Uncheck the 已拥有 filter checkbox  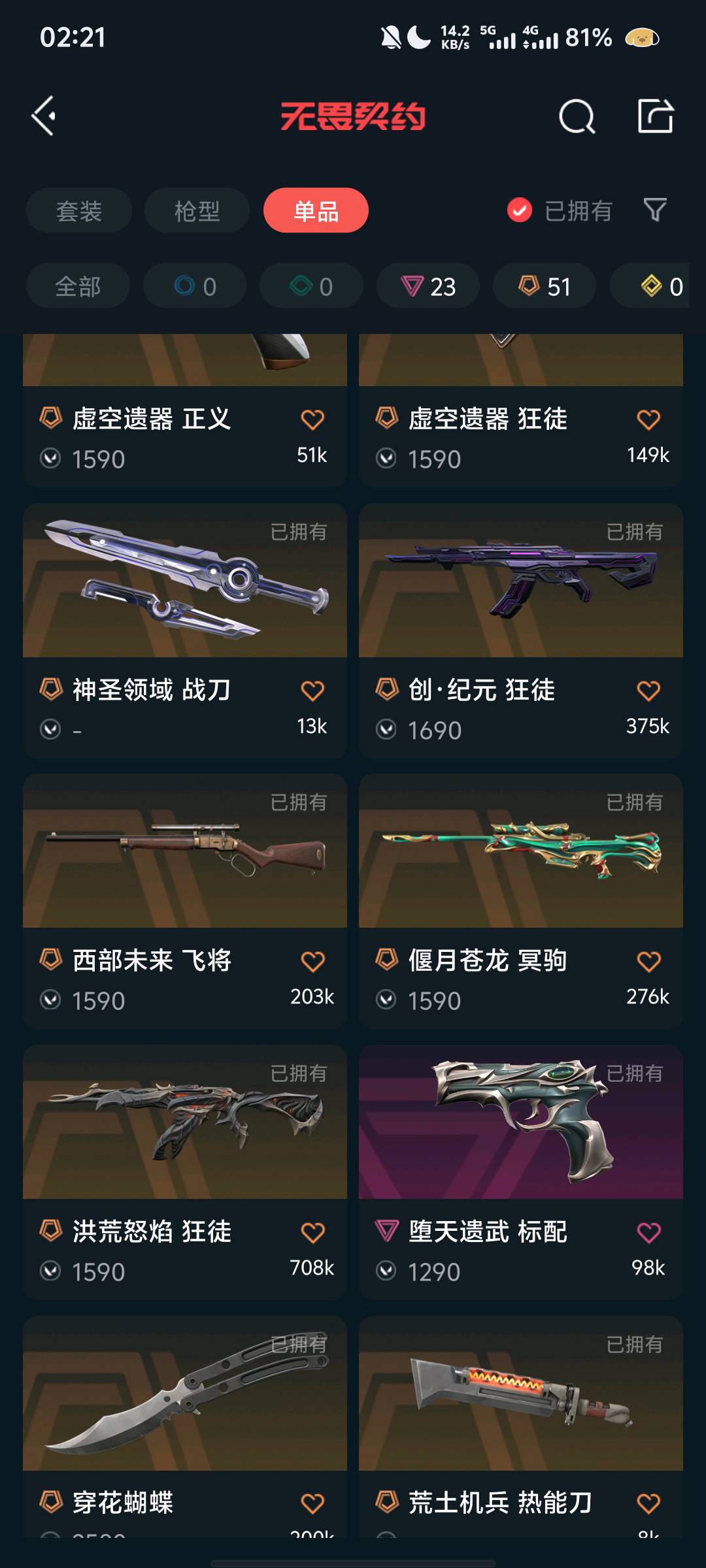520,210
